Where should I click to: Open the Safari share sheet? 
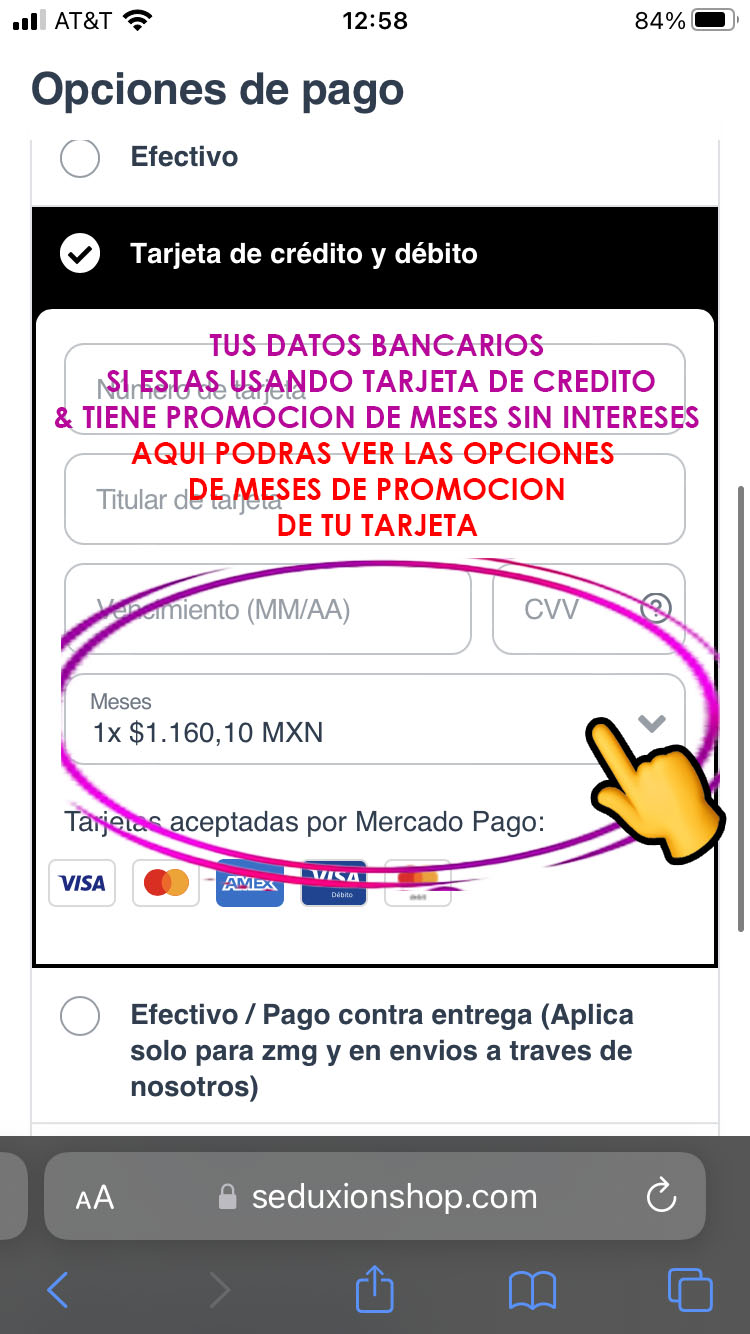point(375,1288)
